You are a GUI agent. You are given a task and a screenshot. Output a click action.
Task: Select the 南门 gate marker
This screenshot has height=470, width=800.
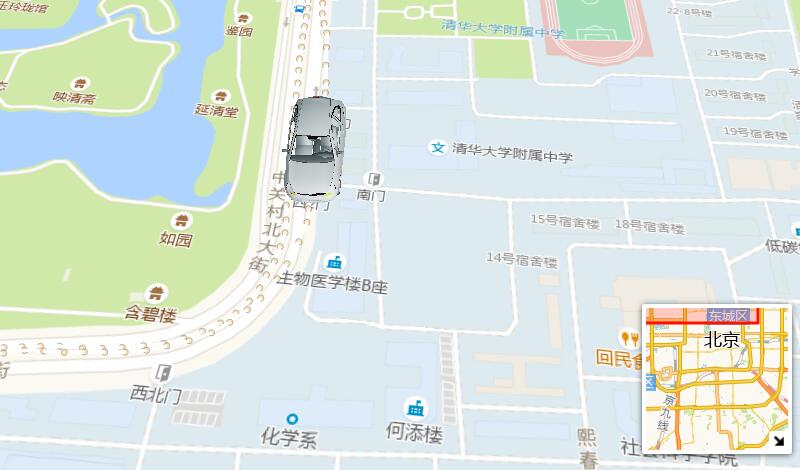pyautogui.click(x=372, y=178)
